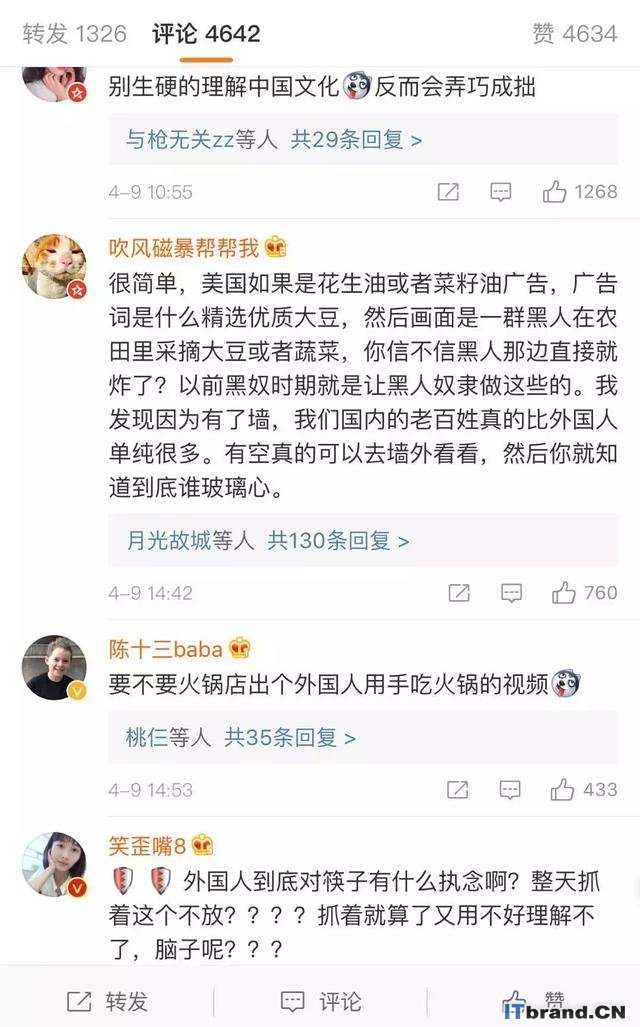Expand the 29 replies from 与枪无关zz等人
The height and width of the screenshot is (1027, 640).
point(274,140)
